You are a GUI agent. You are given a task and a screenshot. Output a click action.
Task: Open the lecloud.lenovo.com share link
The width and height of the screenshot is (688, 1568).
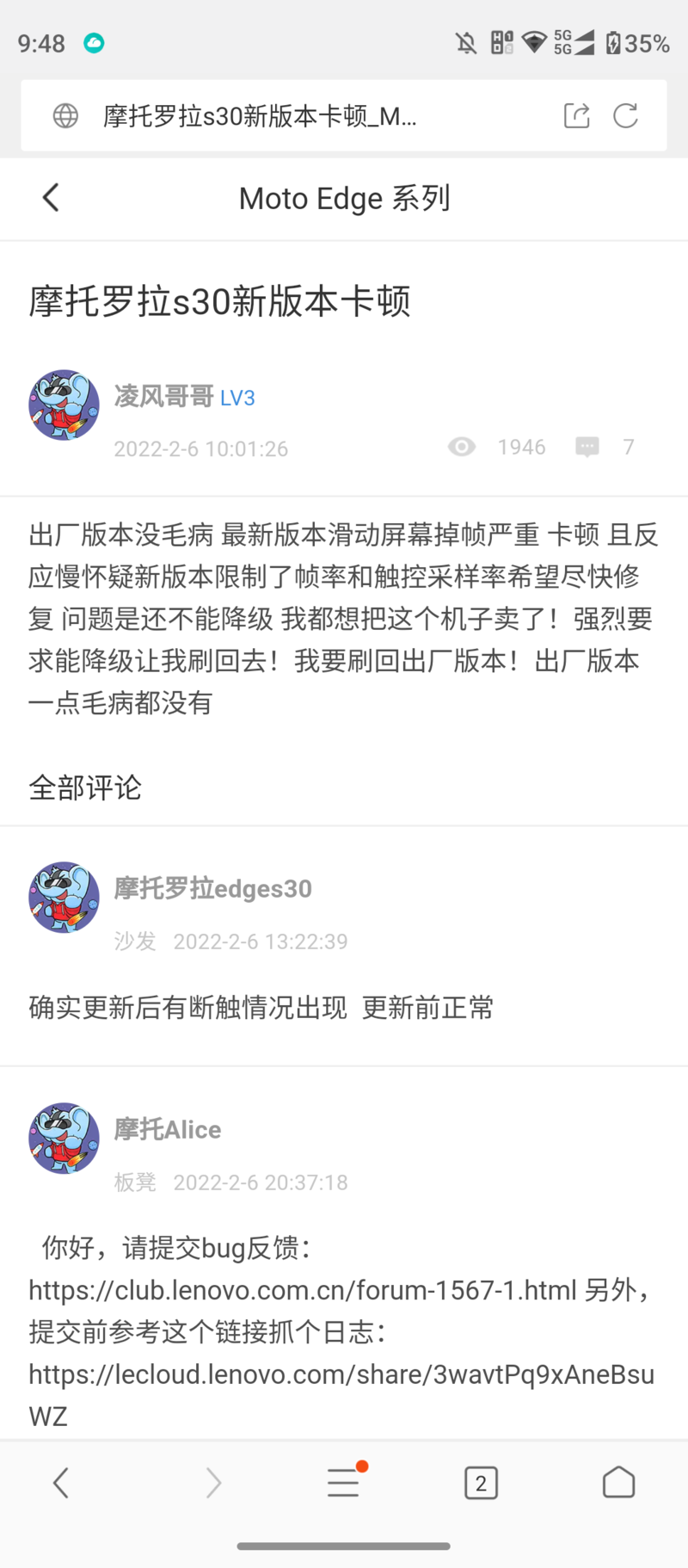click(341, 1374)
